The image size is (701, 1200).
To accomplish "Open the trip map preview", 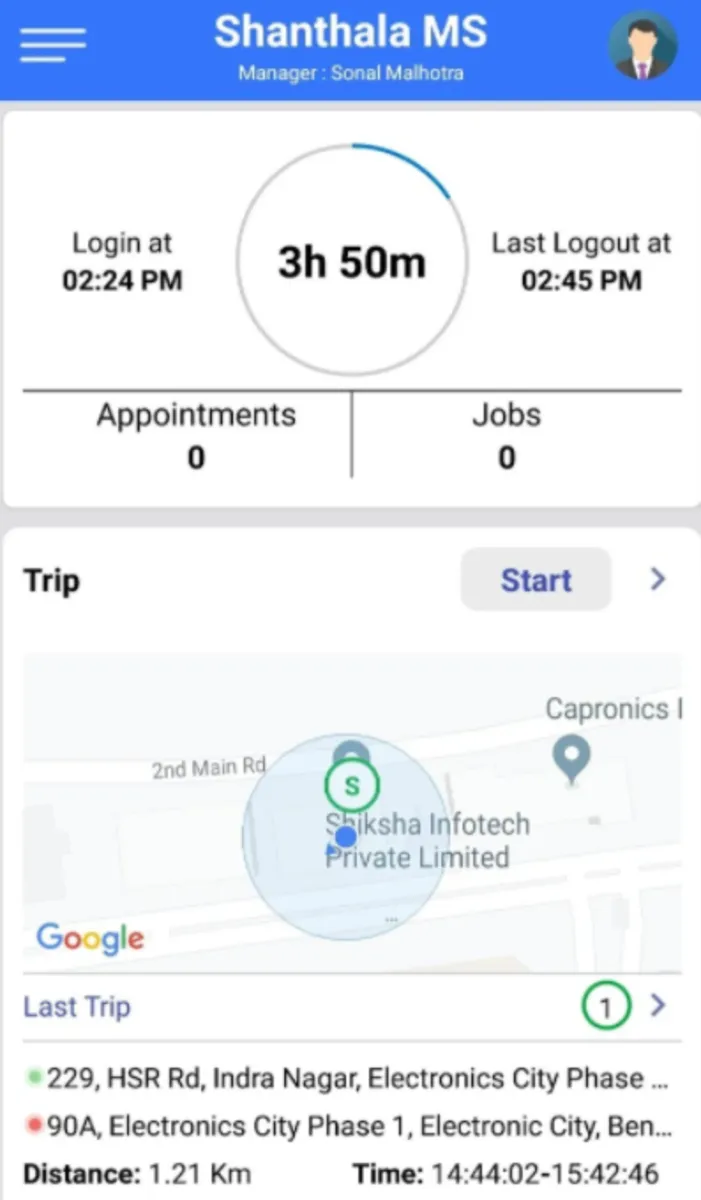I will point(352,812).
